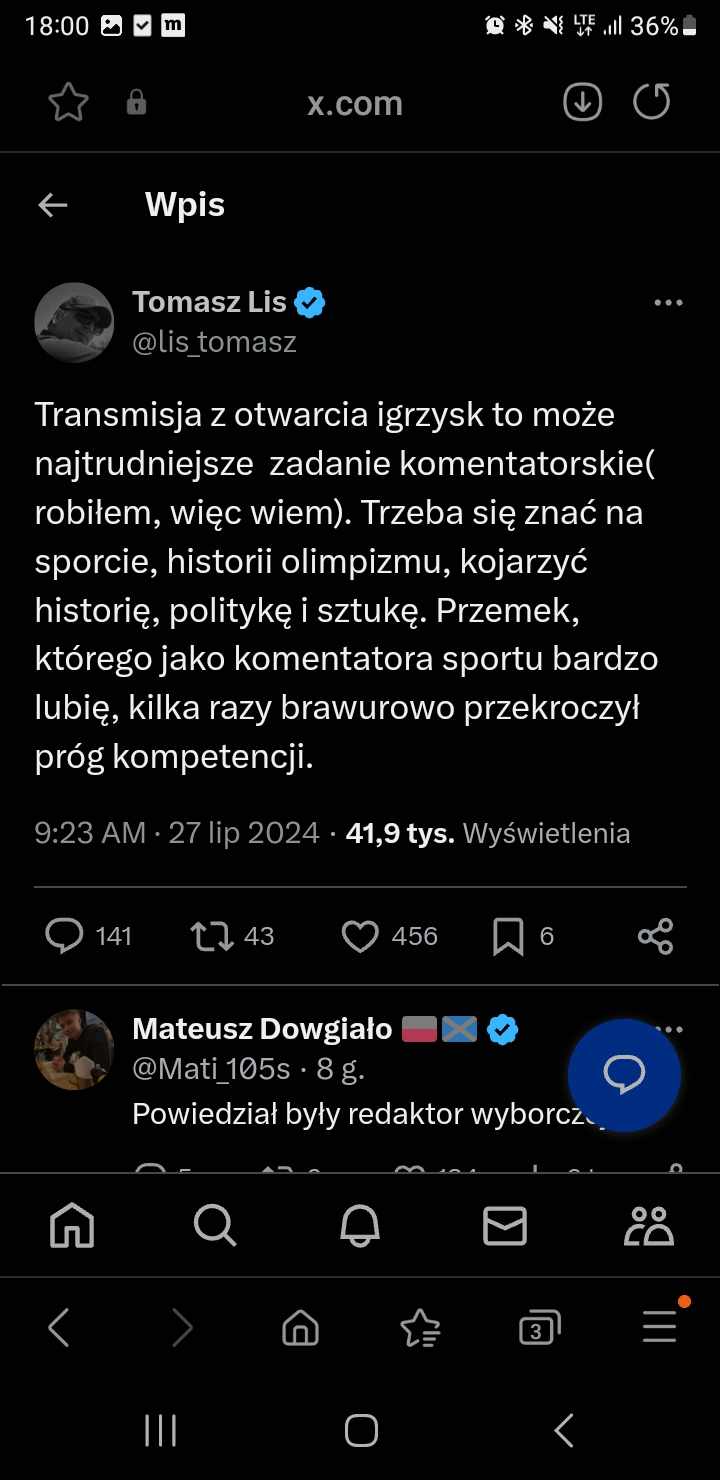Open the X Search tab
The height and width of the screenshot is (1480, 720).
coord(215,1224)
